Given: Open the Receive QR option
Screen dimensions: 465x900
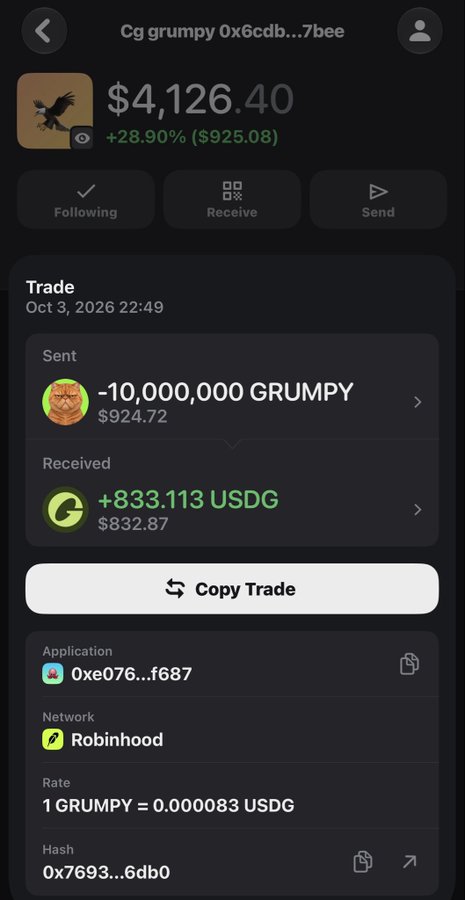Looking at the screenshot, I should 232,200.
